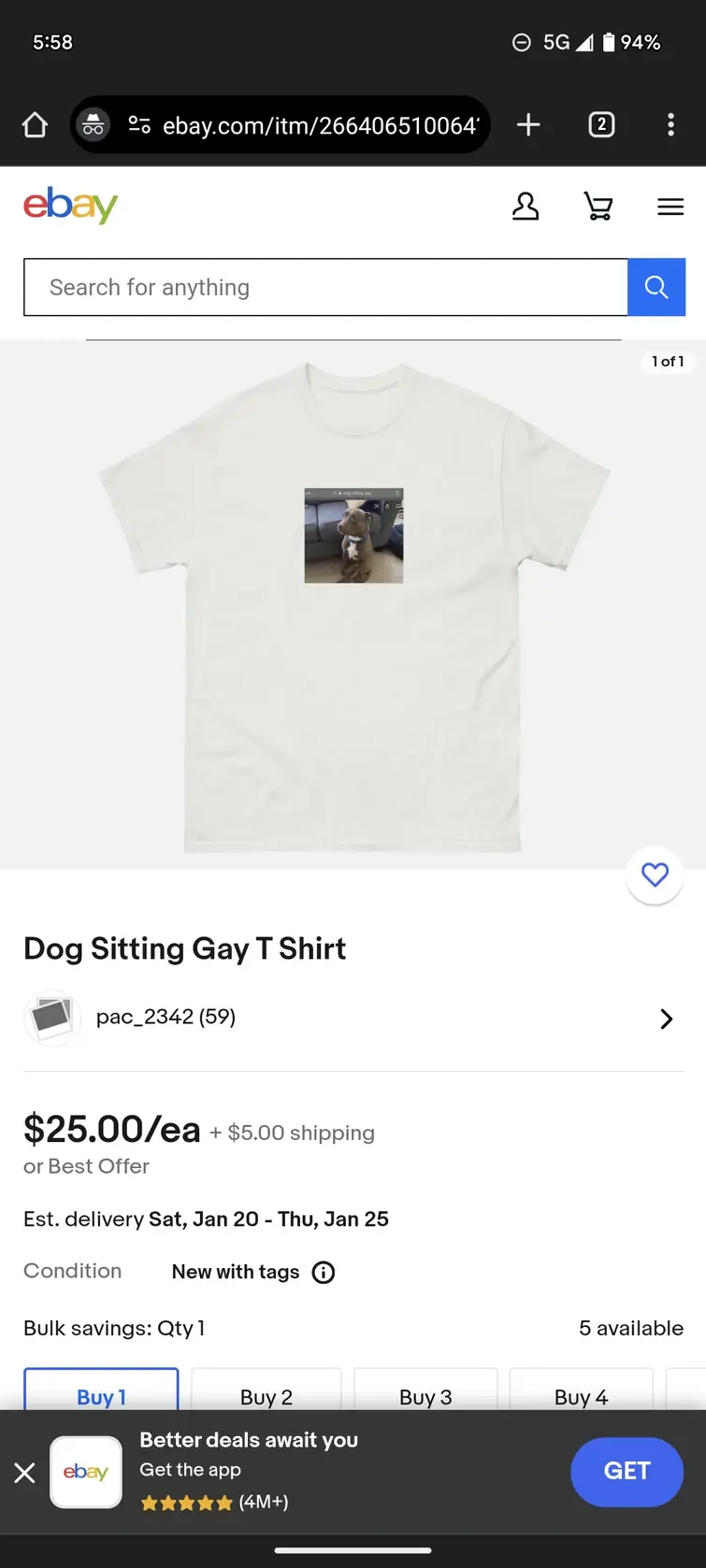Show the open tabs switcher
The height and width of the screenshot is (1568, 706).
[x=601, y=125]
